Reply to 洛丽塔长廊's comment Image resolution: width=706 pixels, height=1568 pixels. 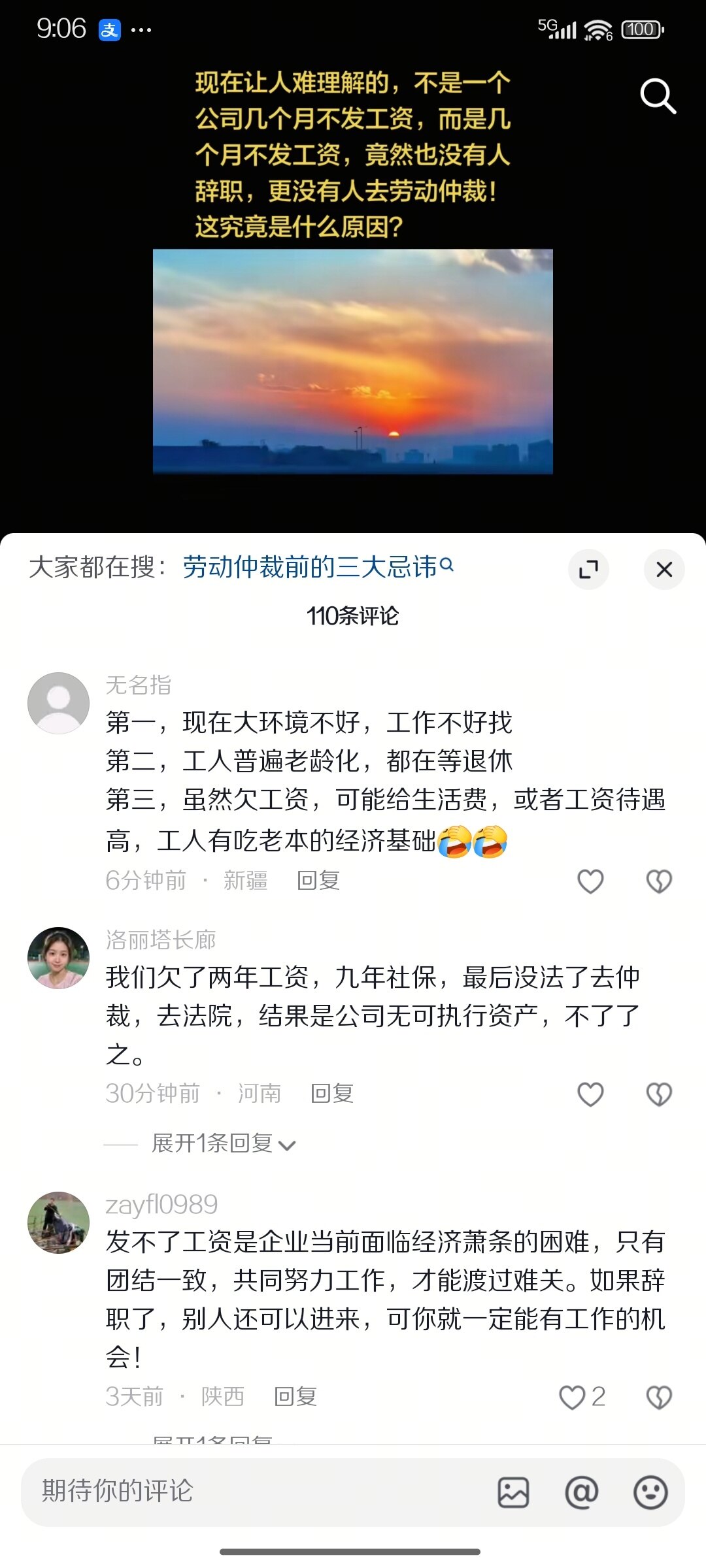332,1094
